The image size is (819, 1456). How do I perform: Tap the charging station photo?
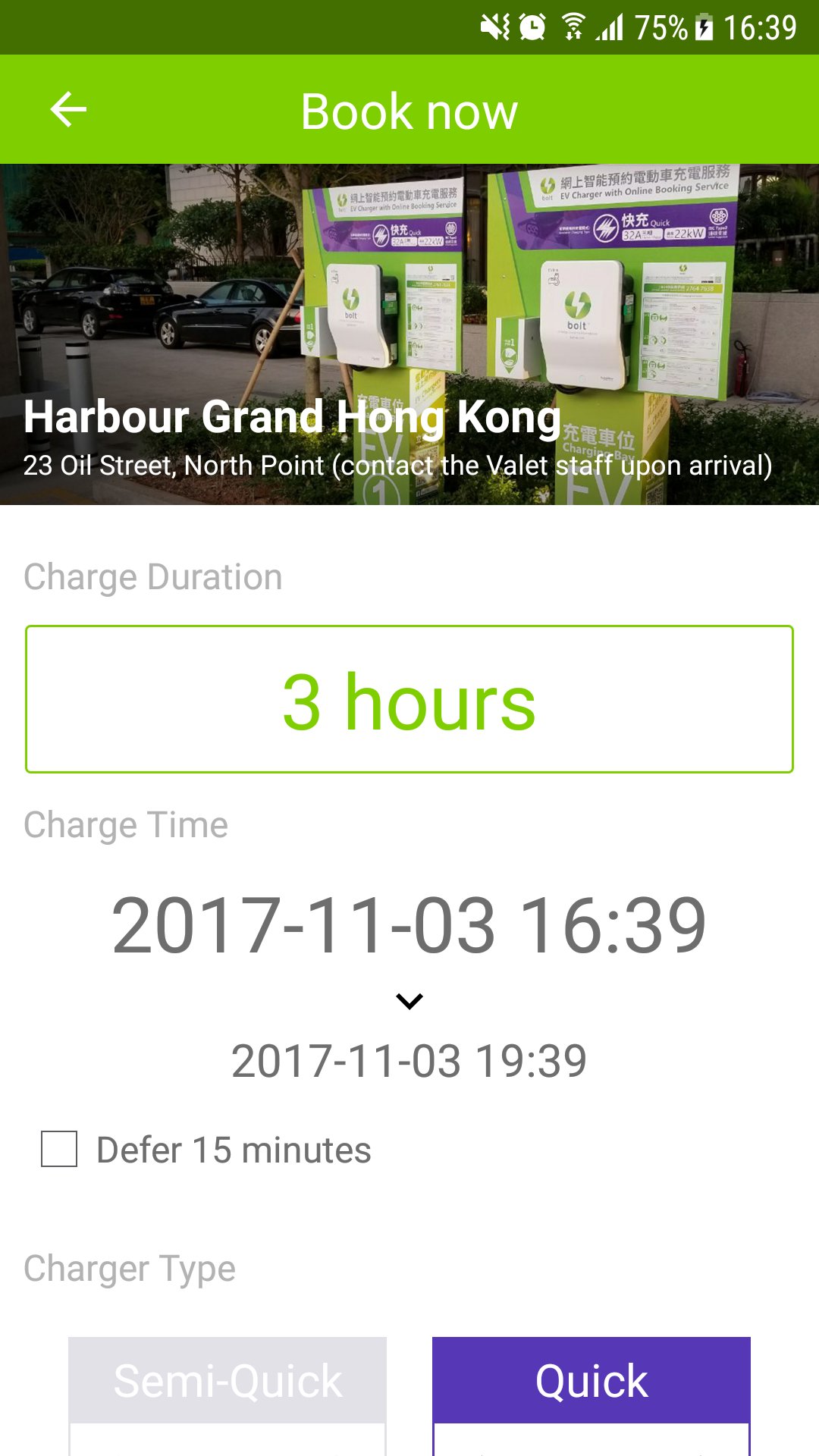click(x=409, y=303)
